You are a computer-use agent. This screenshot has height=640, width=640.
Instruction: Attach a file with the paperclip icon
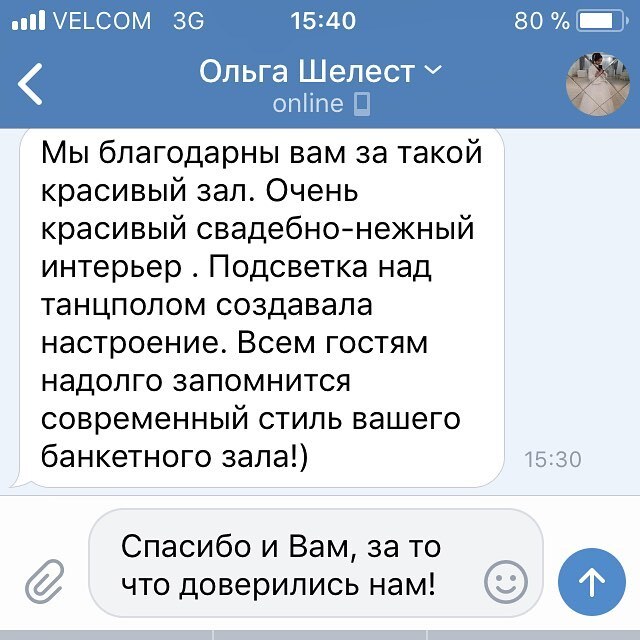43,580
